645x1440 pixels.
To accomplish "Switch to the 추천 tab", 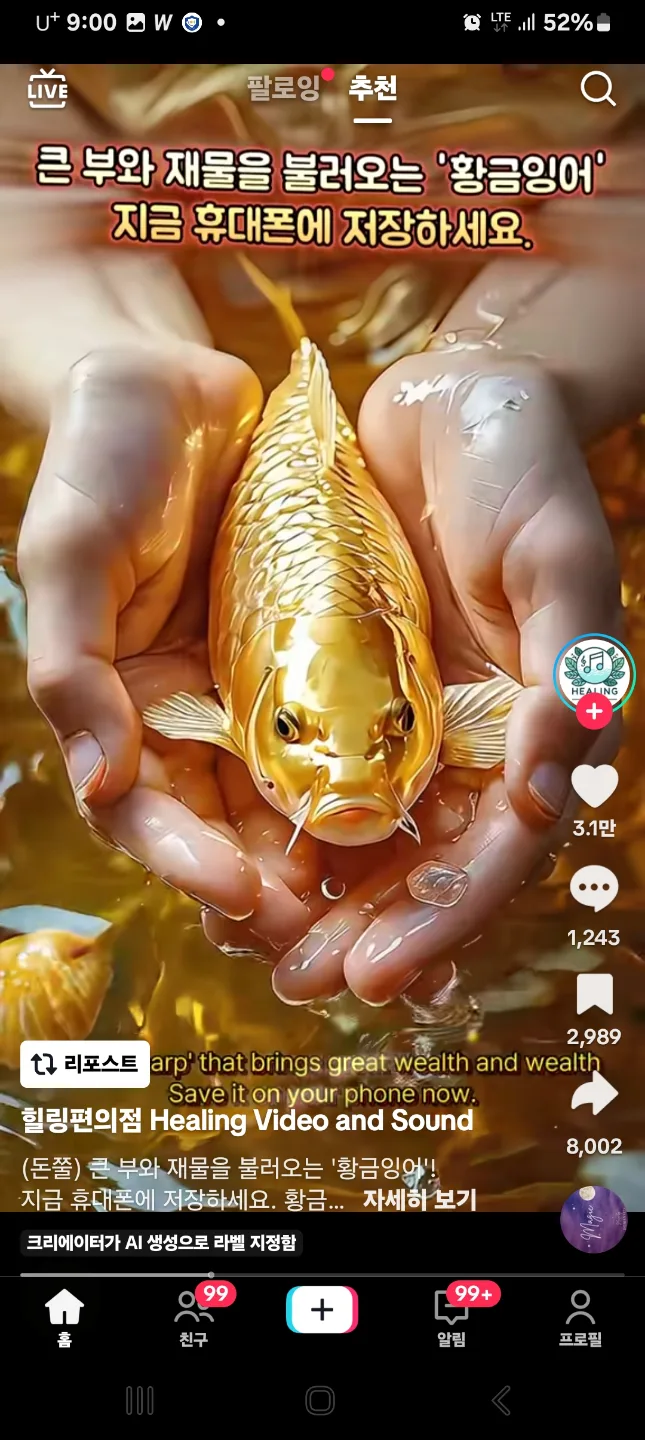I will (373, 88).
